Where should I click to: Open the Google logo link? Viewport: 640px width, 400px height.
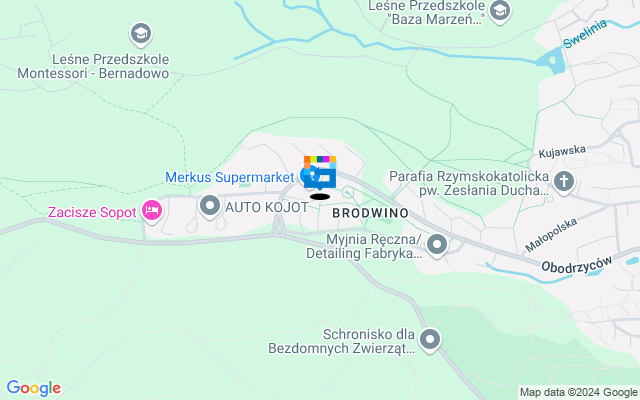(33, 388)
